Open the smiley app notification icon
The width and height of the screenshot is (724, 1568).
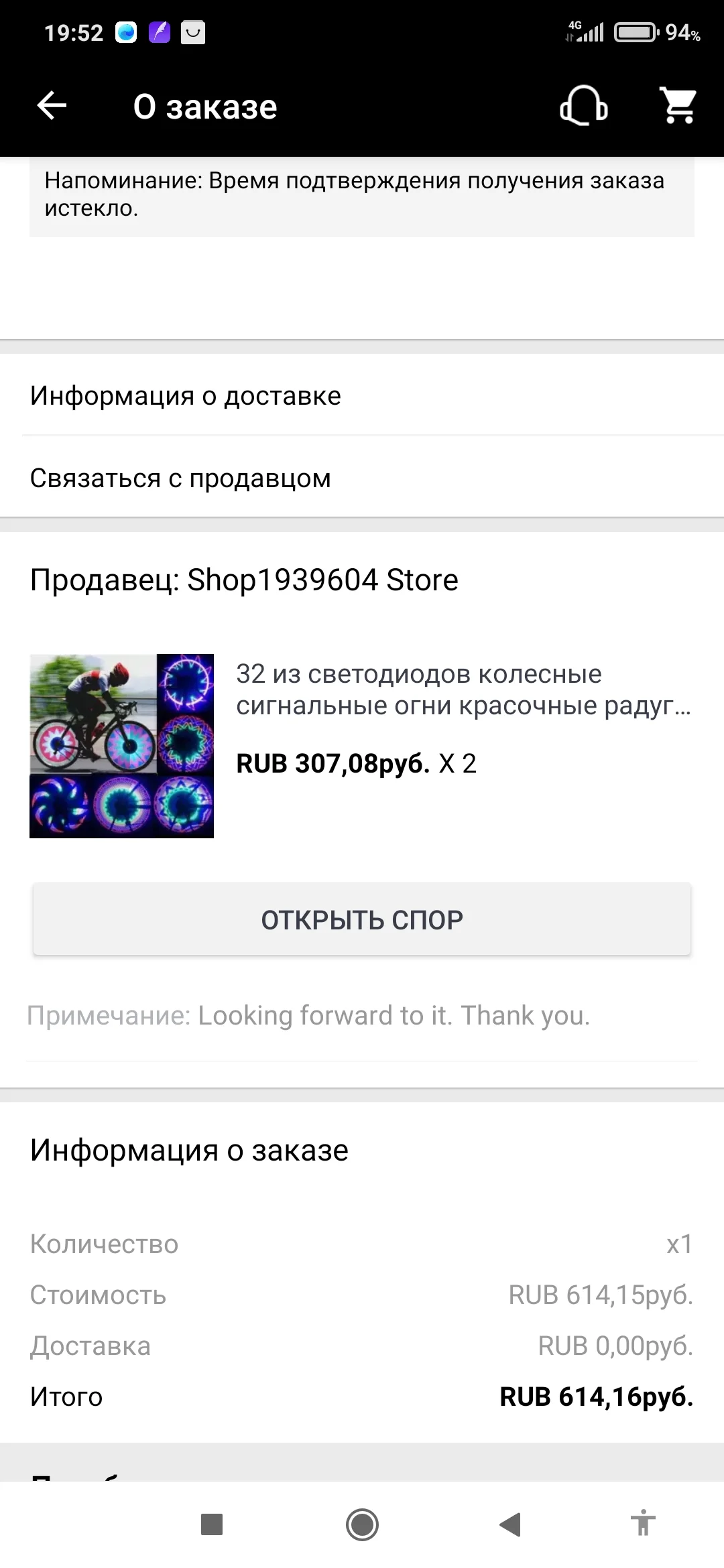click(193, 32)
